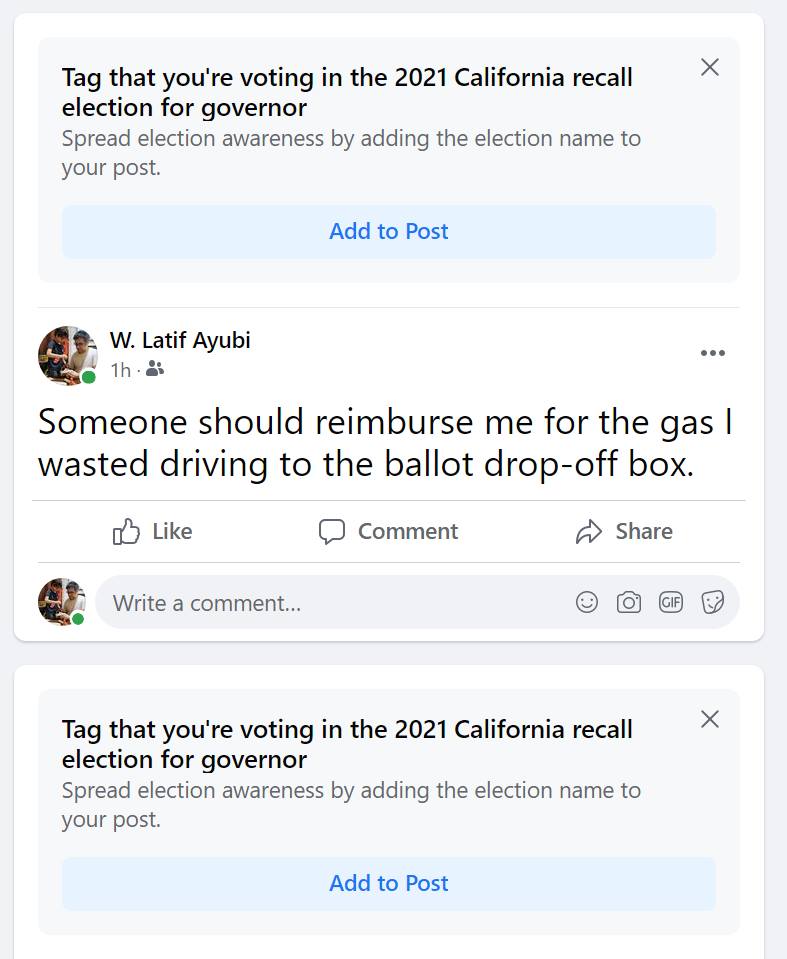Open the sticker picker
This screenshot has height=959, width=787.
pyautogui.click(x=712, y=602)
